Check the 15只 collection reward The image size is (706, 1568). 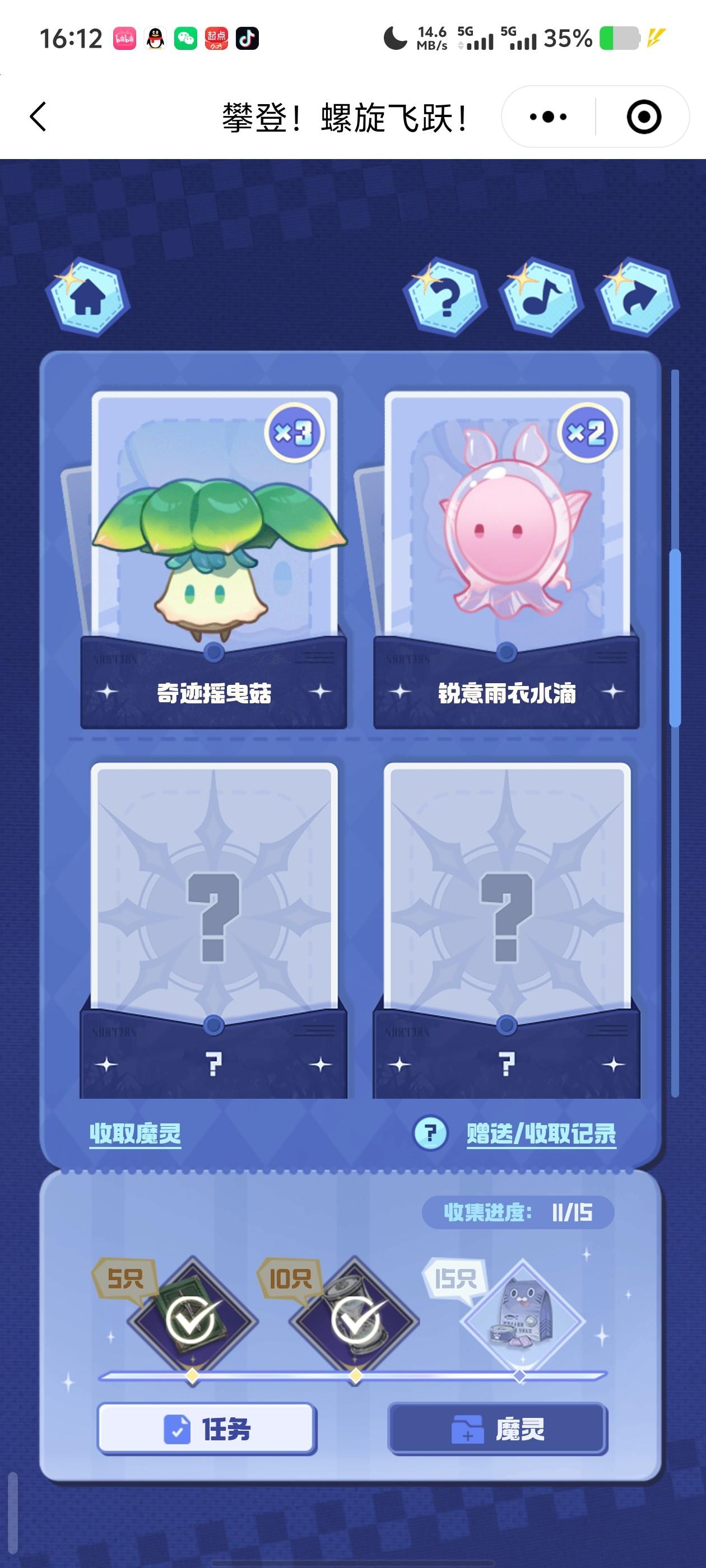(x=521, y=1321)
